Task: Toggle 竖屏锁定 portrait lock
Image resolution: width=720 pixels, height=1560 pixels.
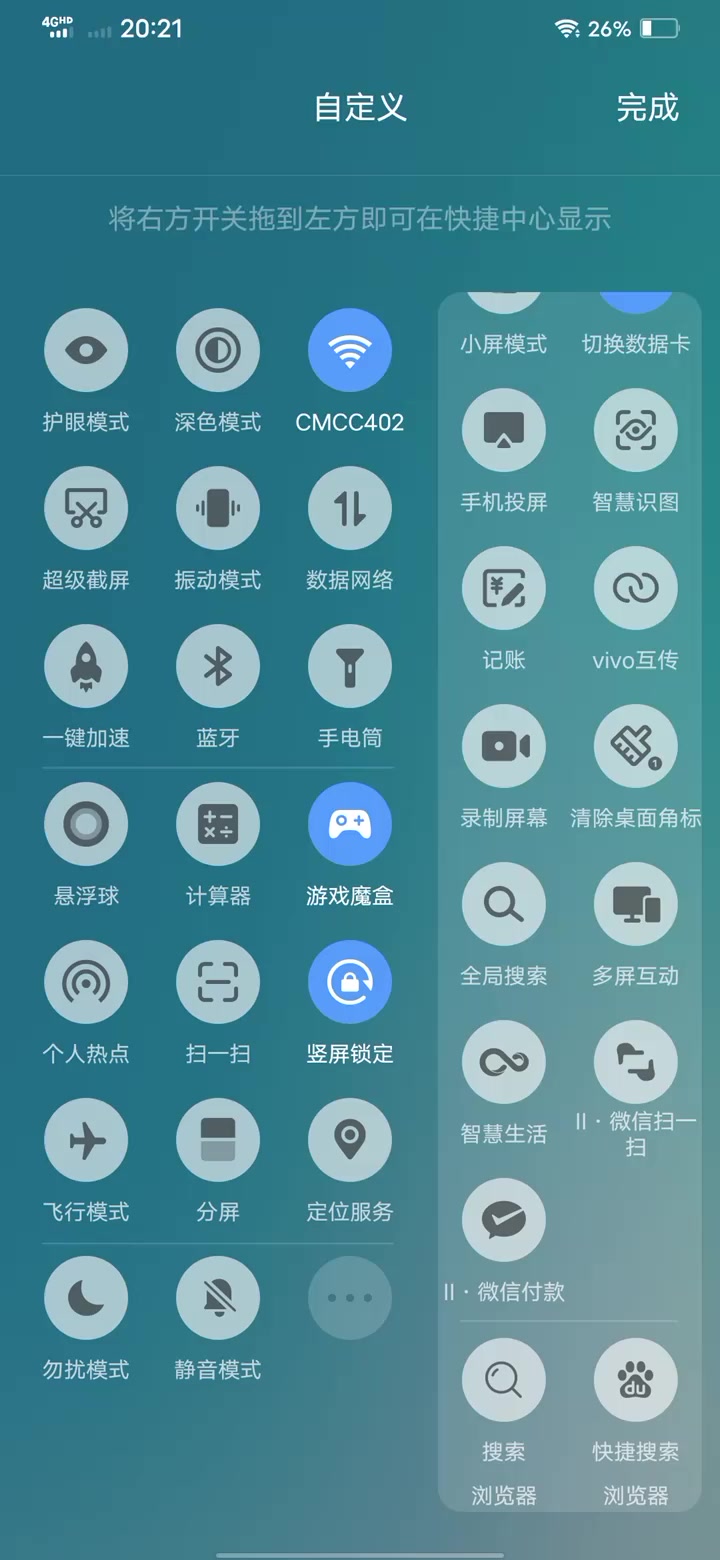Action: (x=350, y=982)
